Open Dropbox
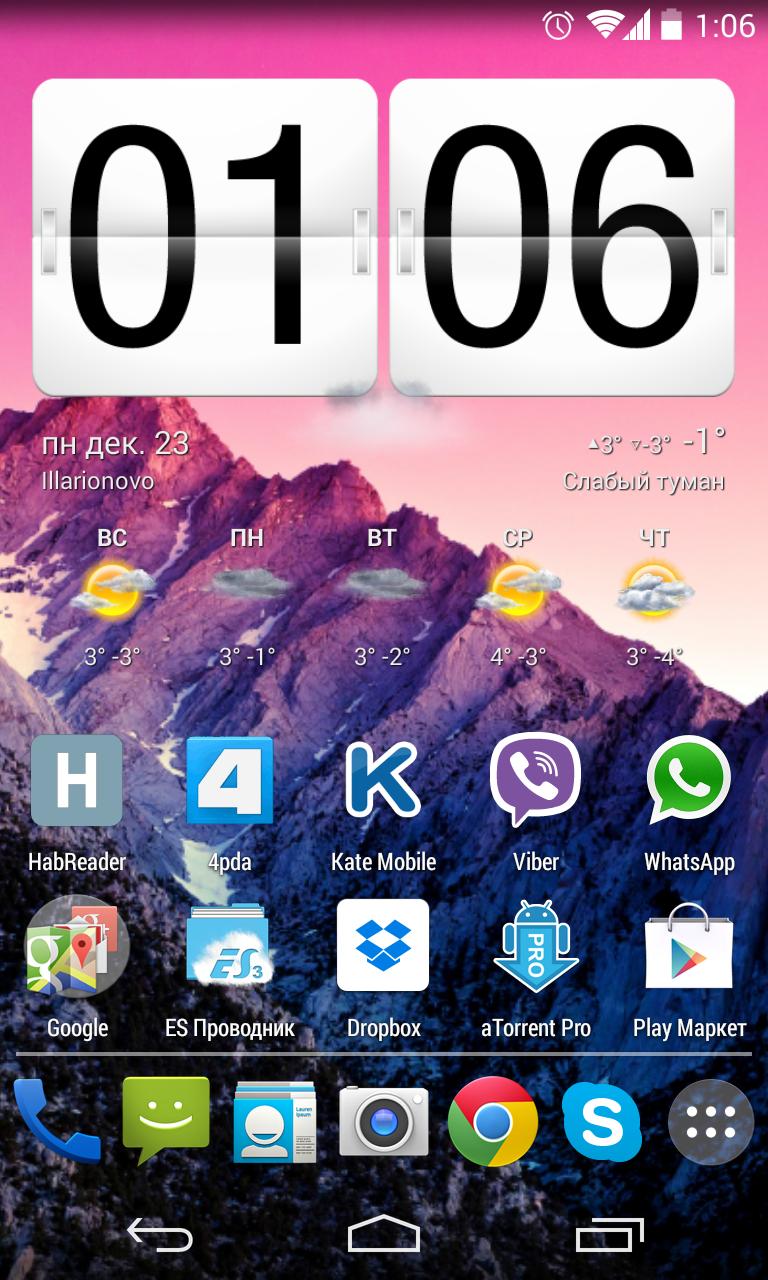Viewport: 768px width, 1280px height. pos(383,945)
